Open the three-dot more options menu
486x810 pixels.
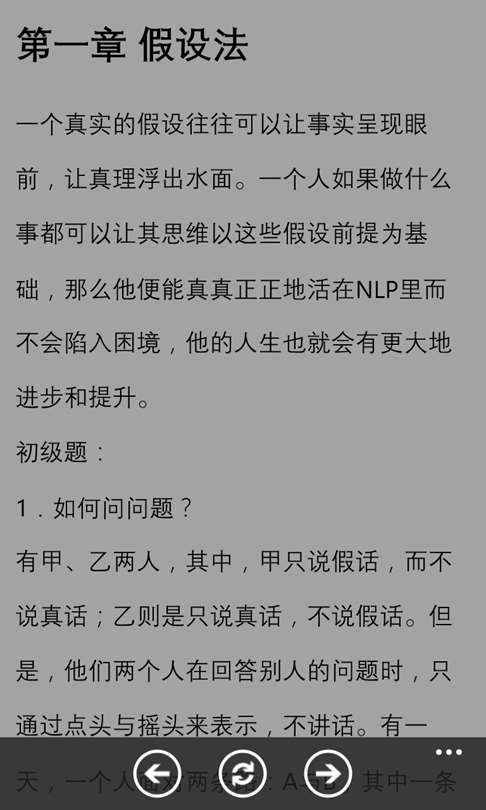tap(448, 752)
